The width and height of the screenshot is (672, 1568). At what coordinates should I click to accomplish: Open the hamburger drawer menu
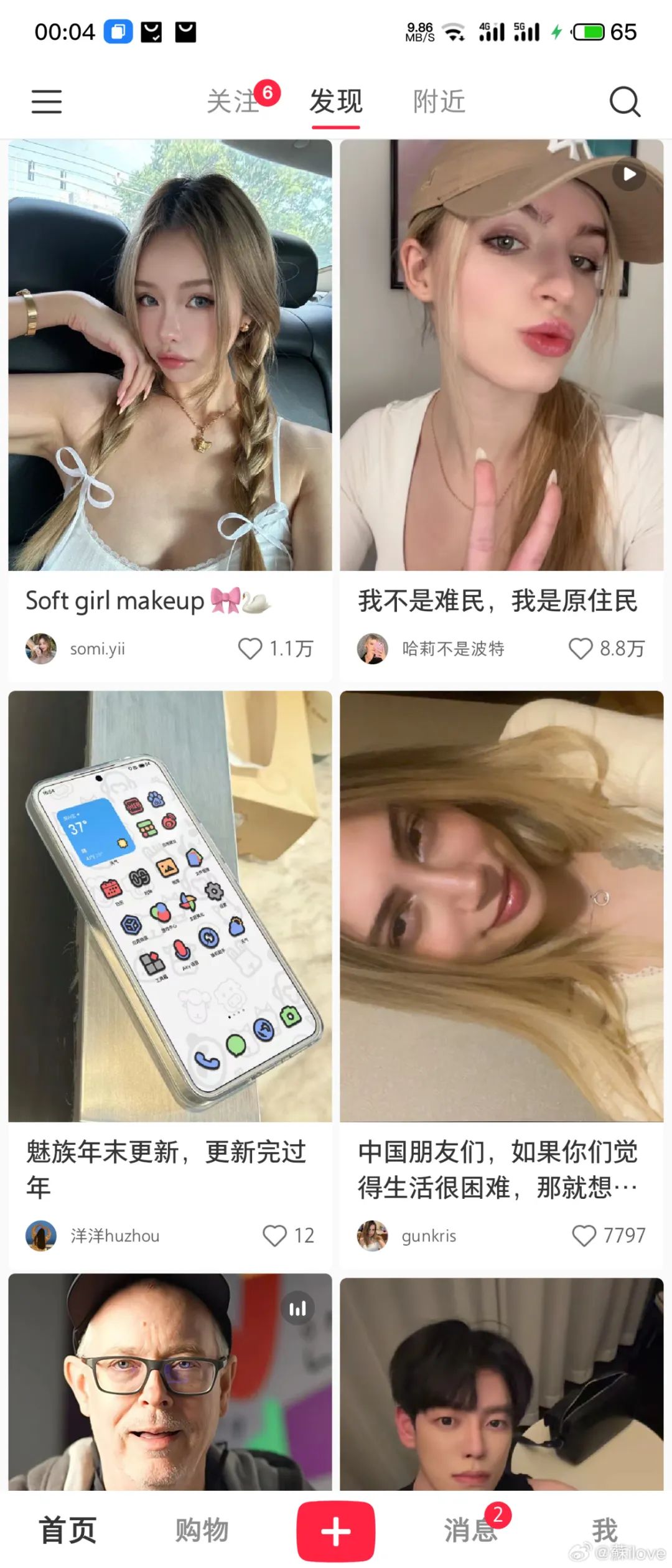coord(47,101)
